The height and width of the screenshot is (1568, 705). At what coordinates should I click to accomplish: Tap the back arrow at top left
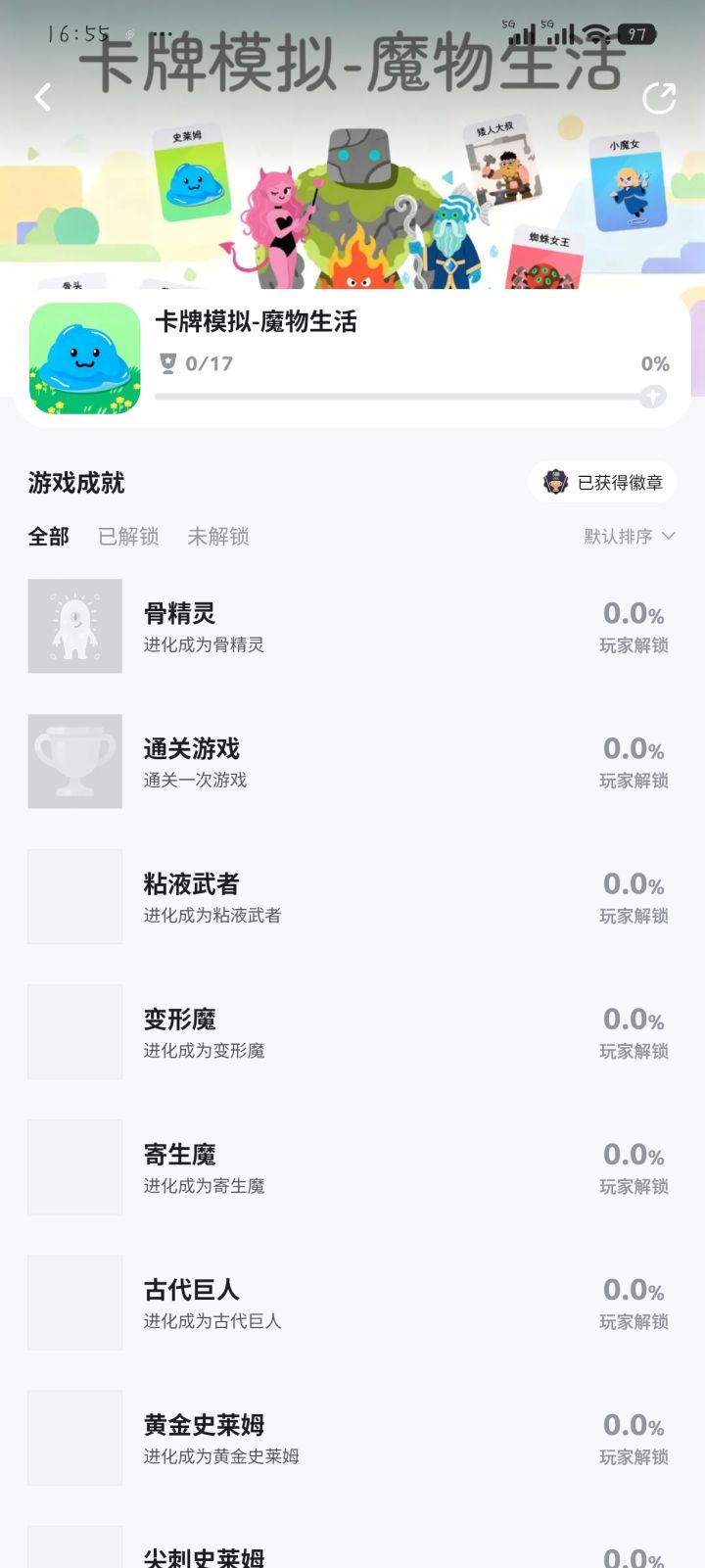pyautogui.click(x=41, y=97)
